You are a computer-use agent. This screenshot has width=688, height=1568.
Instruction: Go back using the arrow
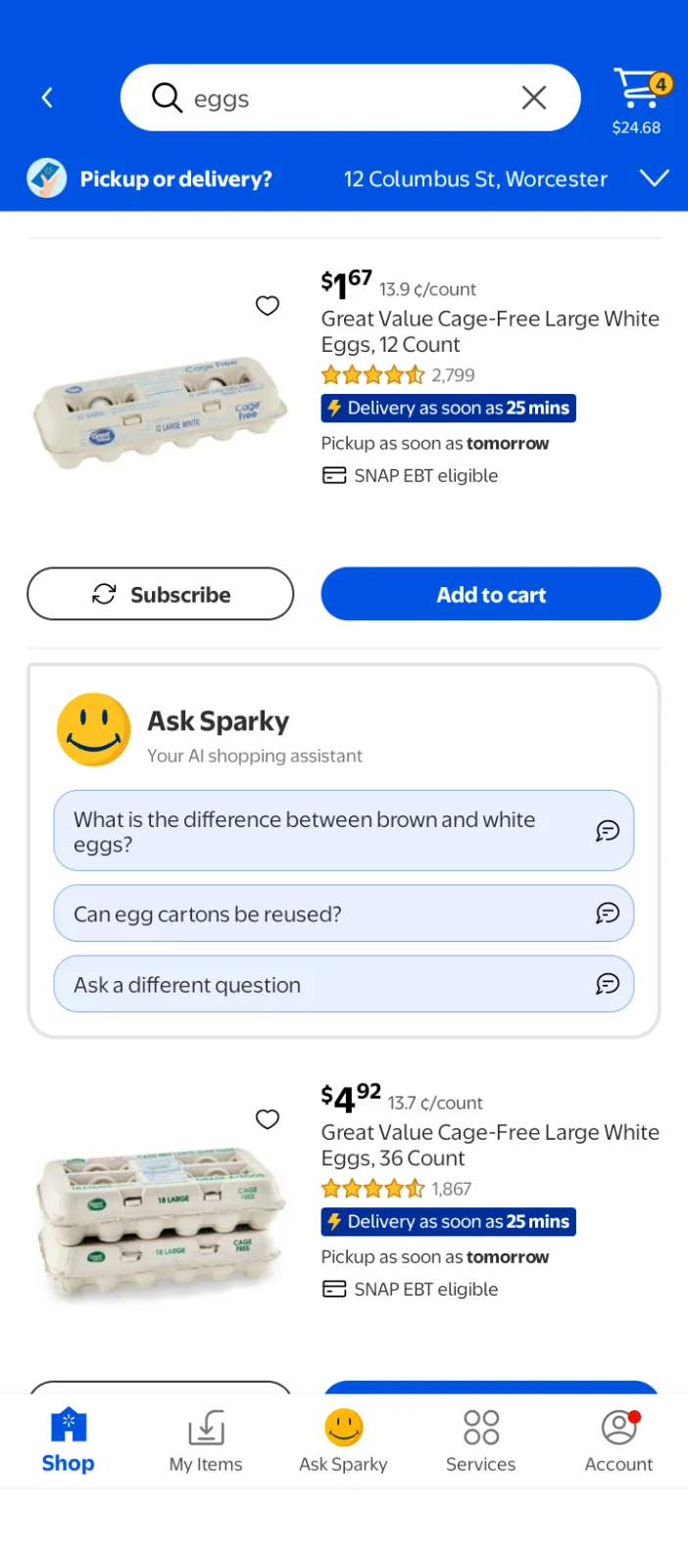coord(47,98)
